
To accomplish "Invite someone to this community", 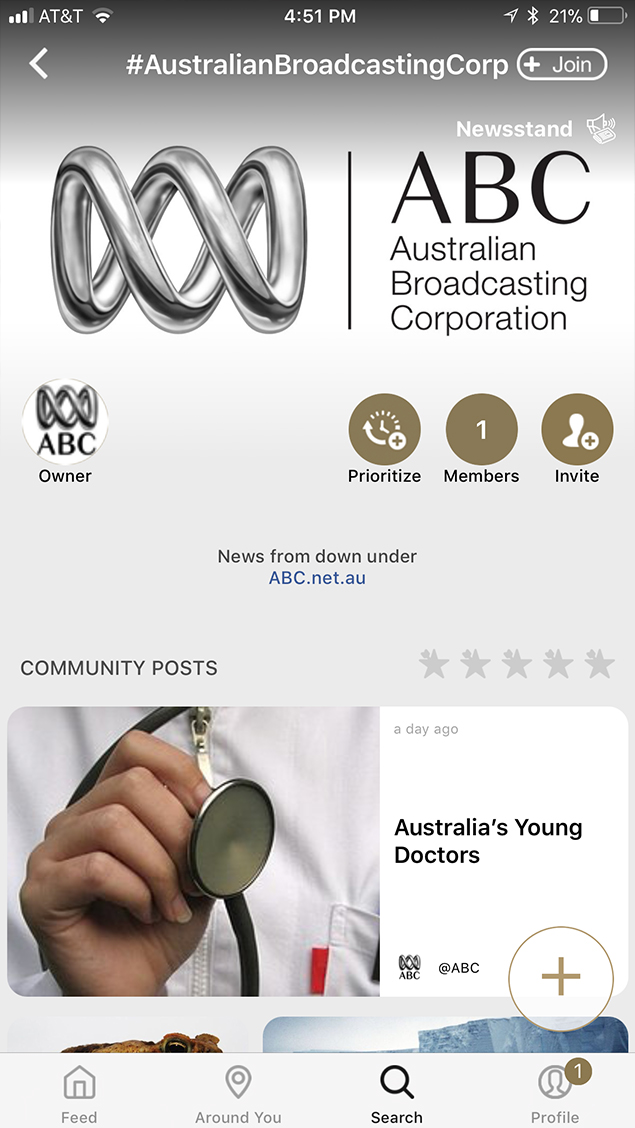I will tap(577, 431).
